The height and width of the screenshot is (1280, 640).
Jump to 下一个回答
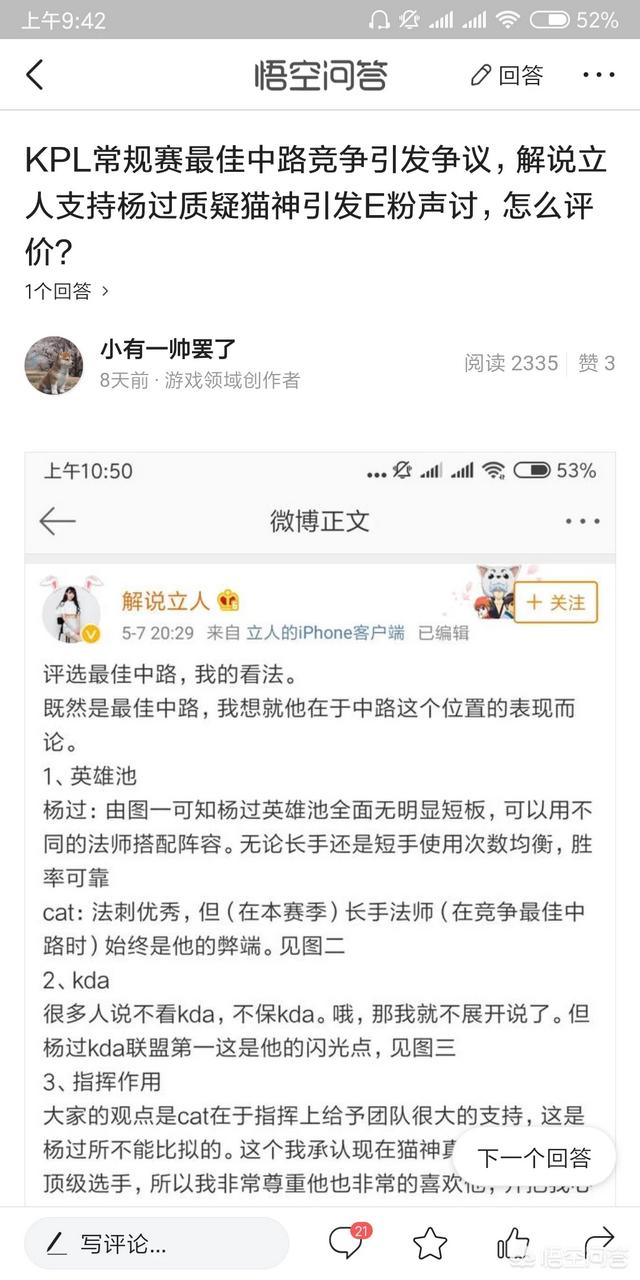point(533,1158)
